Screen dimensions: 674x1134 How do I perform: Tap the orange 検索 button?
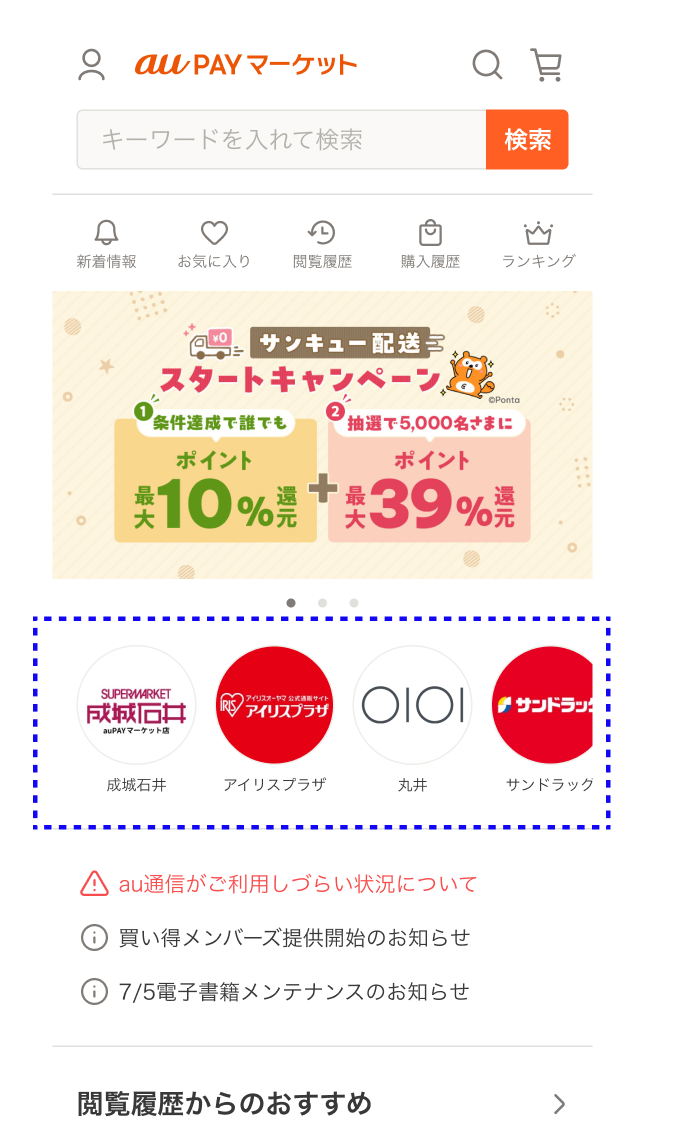pos(527,140)
